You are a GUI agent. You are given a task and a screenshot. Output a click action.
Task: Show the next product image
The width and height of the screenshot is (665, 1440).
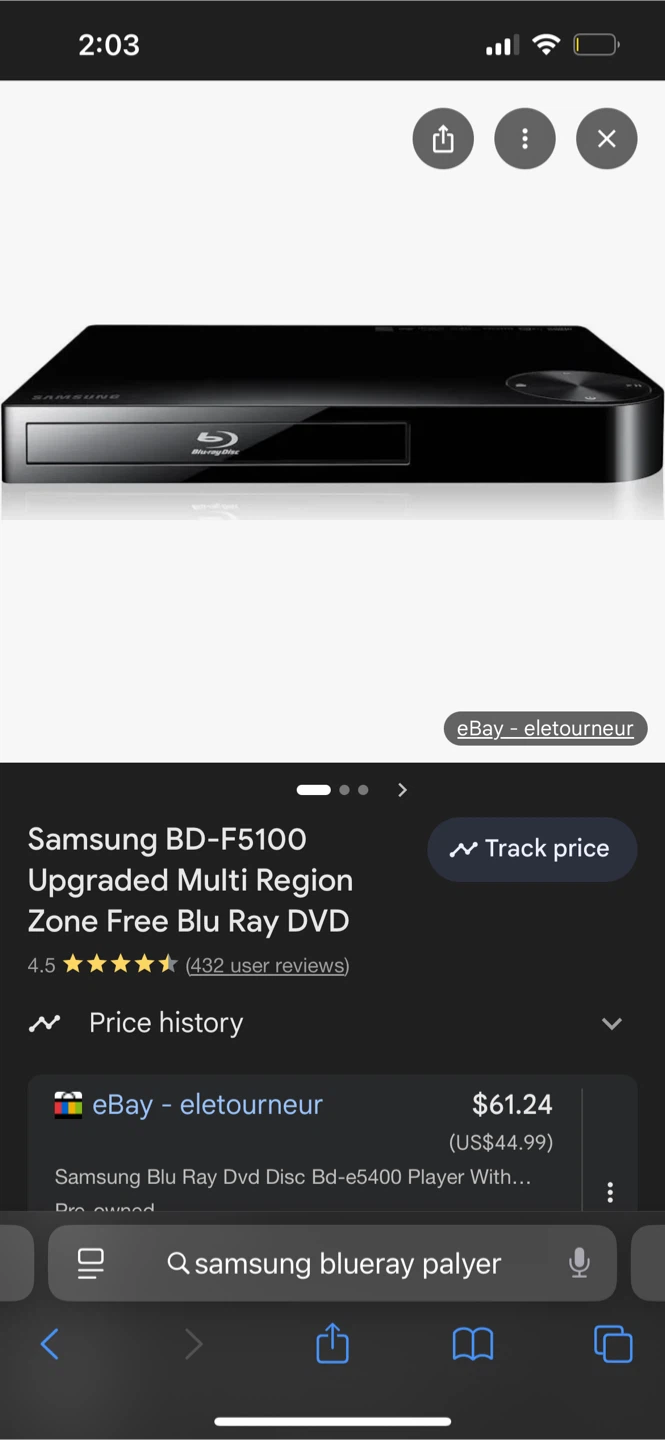[402, 790]
